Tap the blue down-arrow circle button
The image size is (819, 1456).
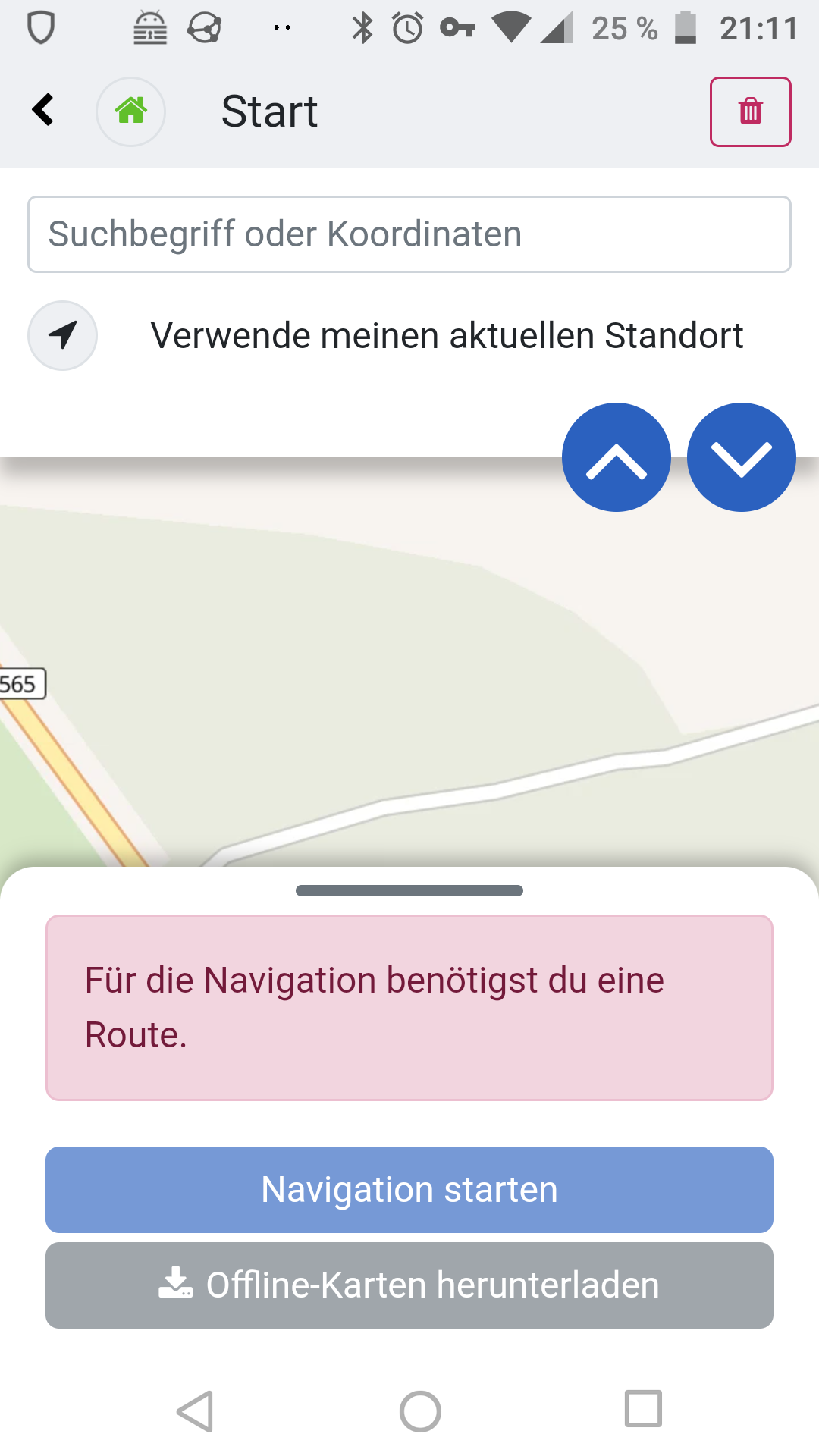click(x=741, y=457)
